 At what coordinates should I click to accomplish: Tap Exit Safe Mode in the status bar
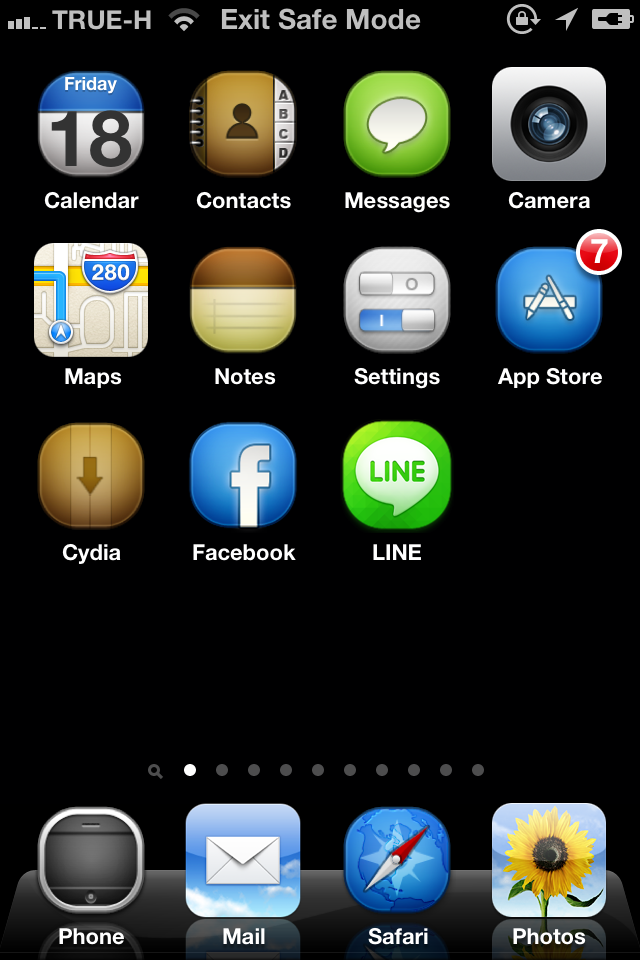(x=320, y=19)
